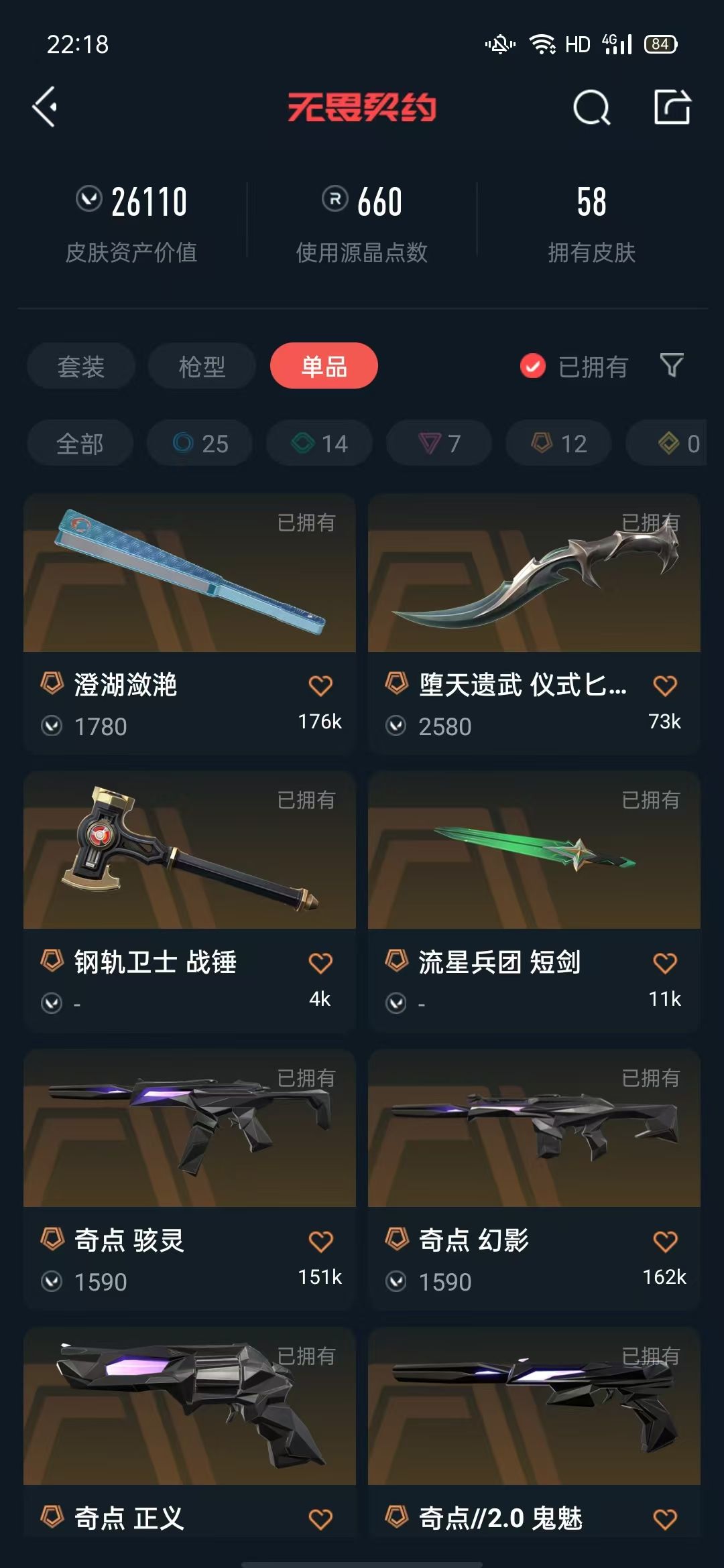Viewport: 724px width, 1568px height.
Task: Like the 堕天遗武 仪式匕首 skin
Action: [x=665, y=685]
